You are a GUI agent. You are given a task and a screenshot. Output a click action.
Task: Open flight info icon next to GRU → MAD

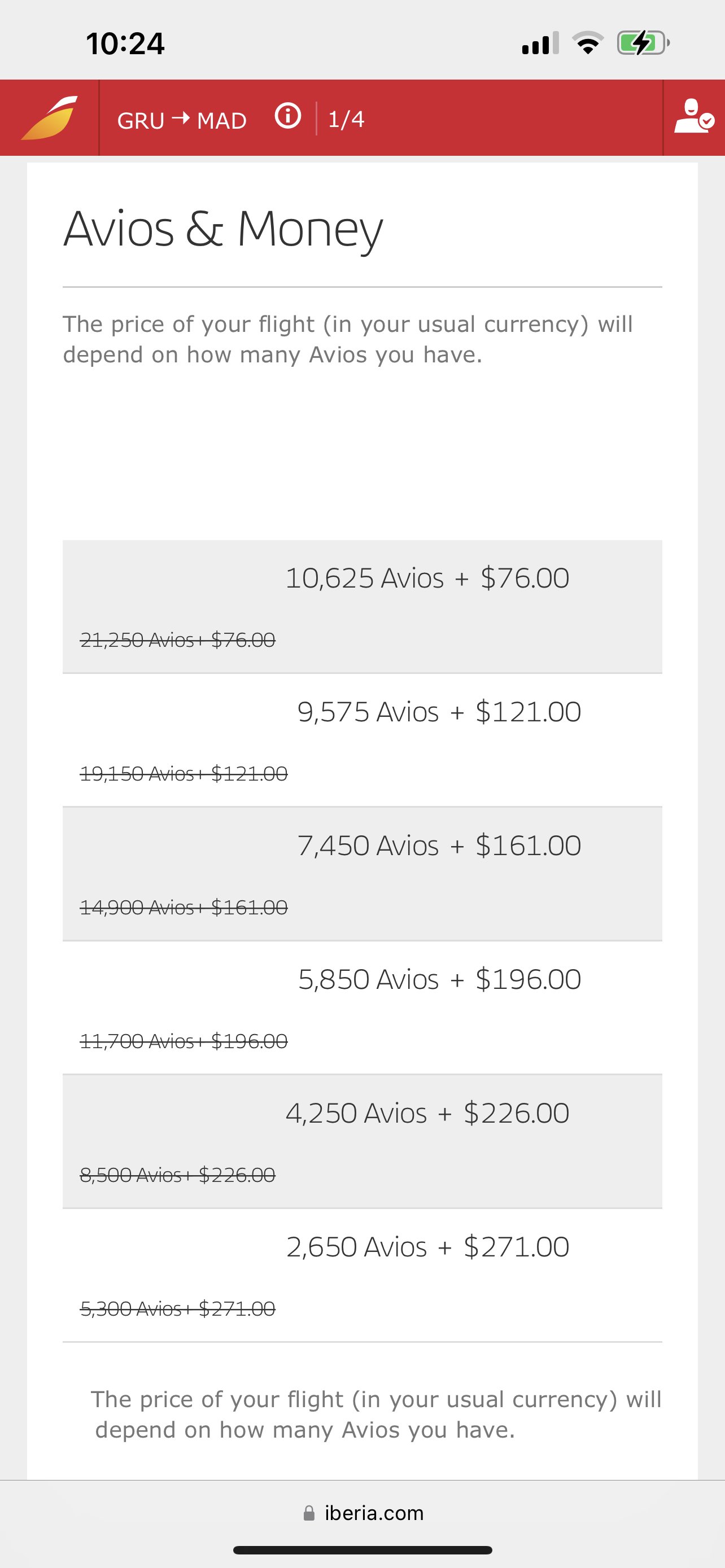(x=288, y=116)
